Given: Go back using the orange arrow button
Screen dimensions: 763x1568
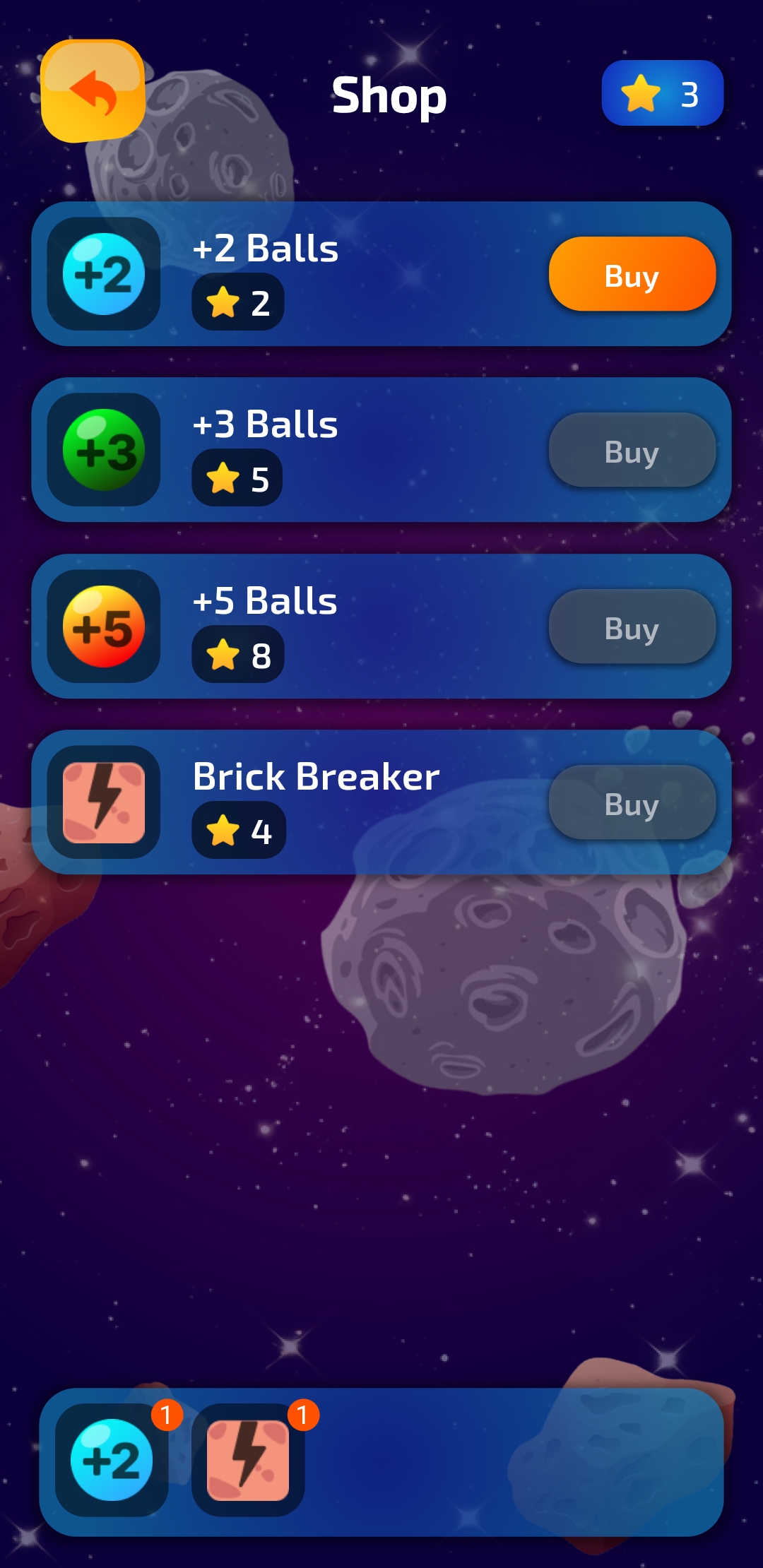Looking at the screenshot, I should coord(93,91).
